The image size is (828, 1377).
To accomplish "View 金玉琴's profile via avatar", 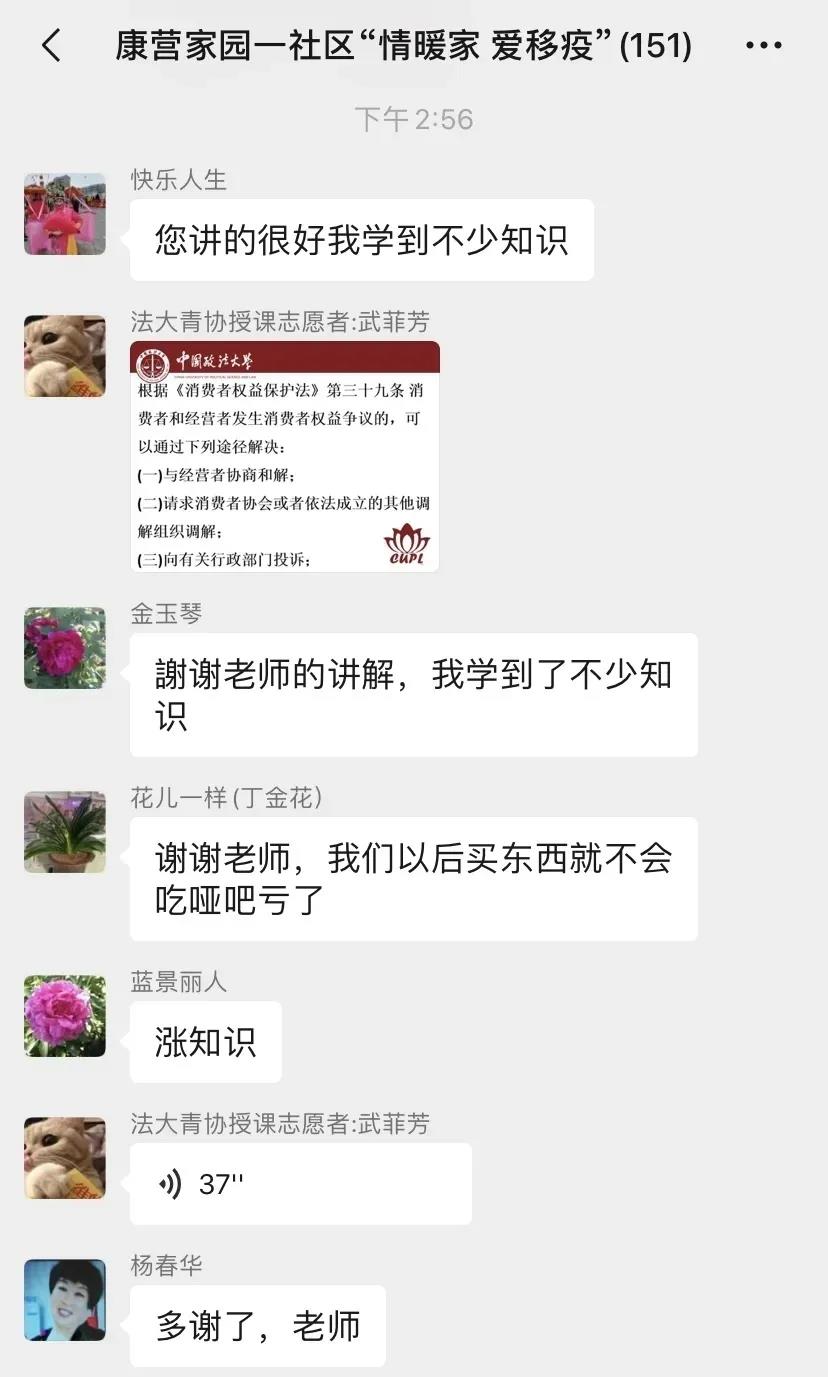I will click(65, 648).
